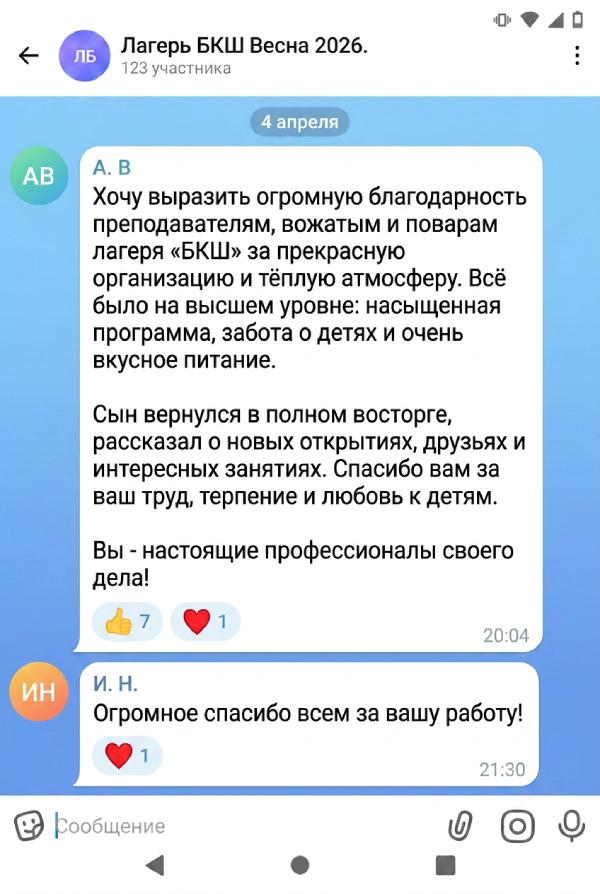The image size is (600, 894).
Task: Open the АВ sender avatar
Action: tap(39, 176)
